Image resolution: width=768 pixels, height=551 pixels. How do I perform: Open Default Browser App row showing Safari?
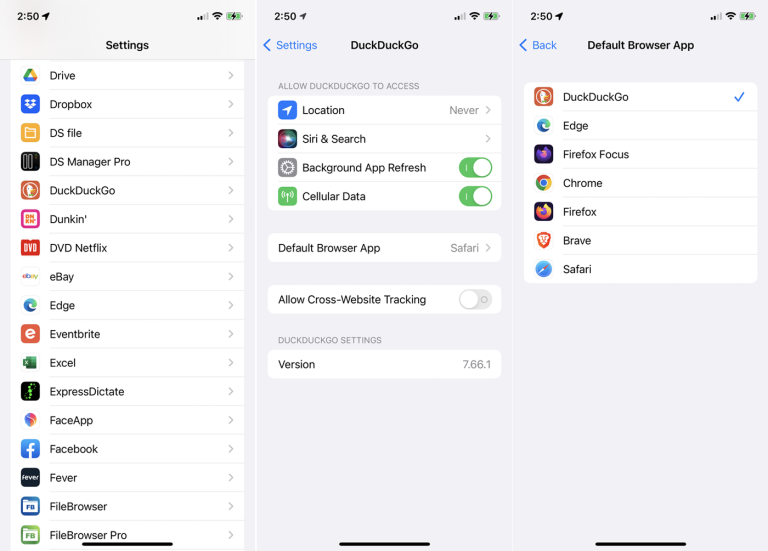384,248
